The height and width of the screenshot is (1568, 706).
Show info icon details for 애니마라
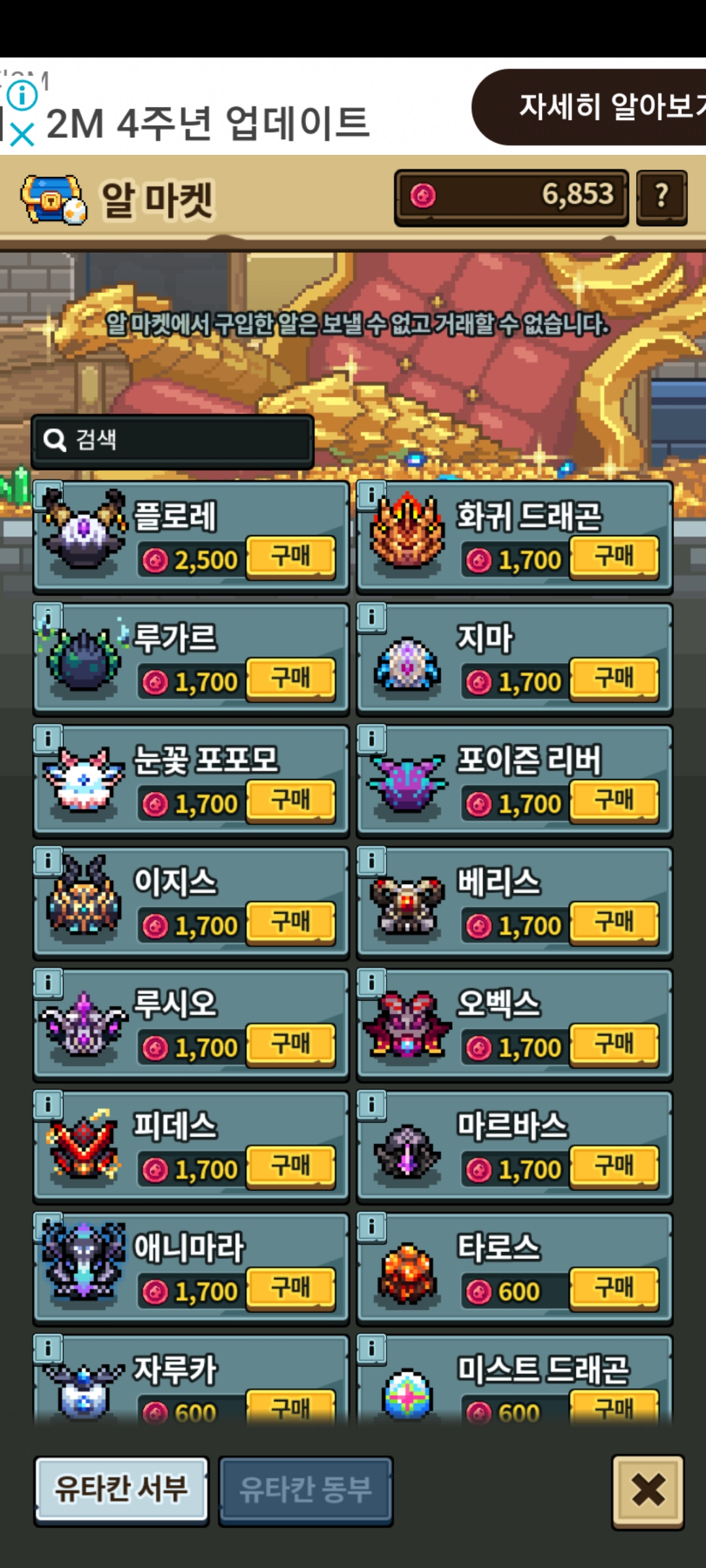pos(48,1226)
